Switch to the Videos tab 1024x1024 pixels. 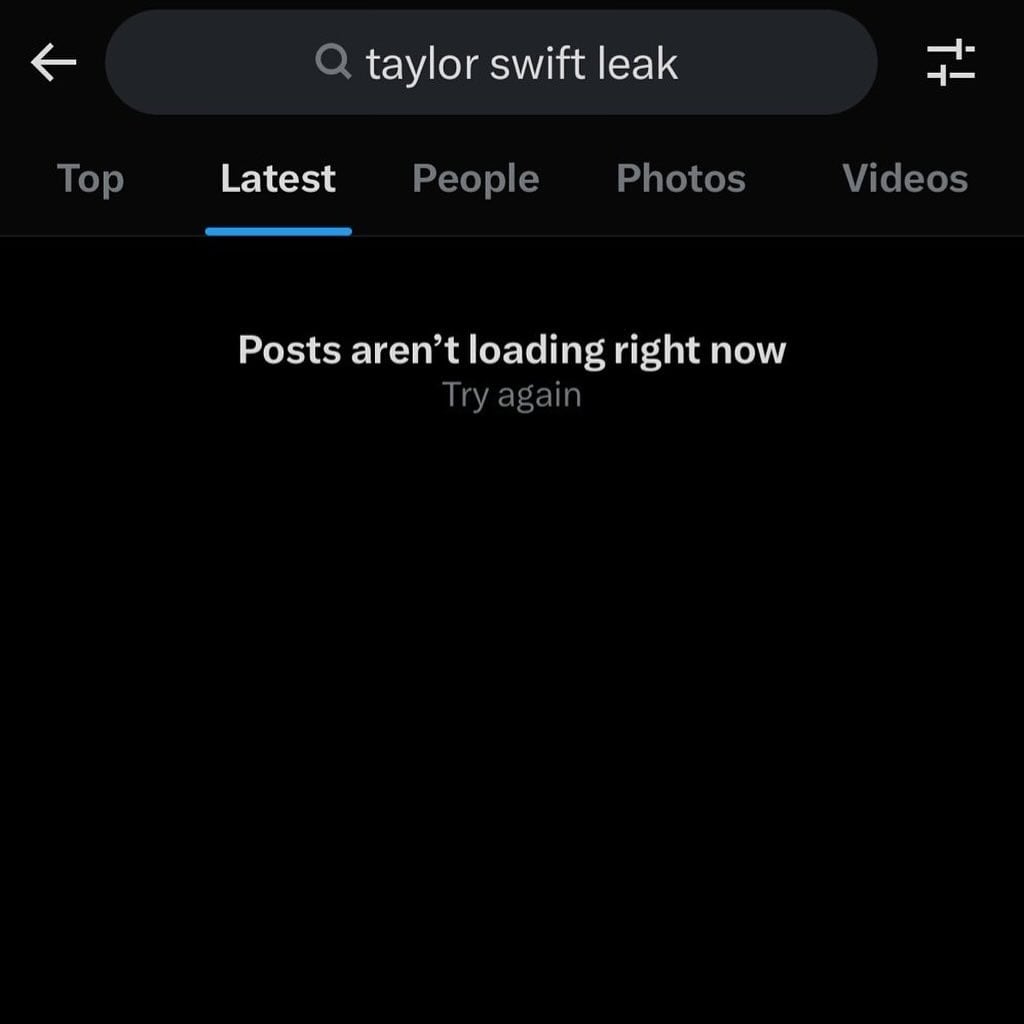pos(904,179)
